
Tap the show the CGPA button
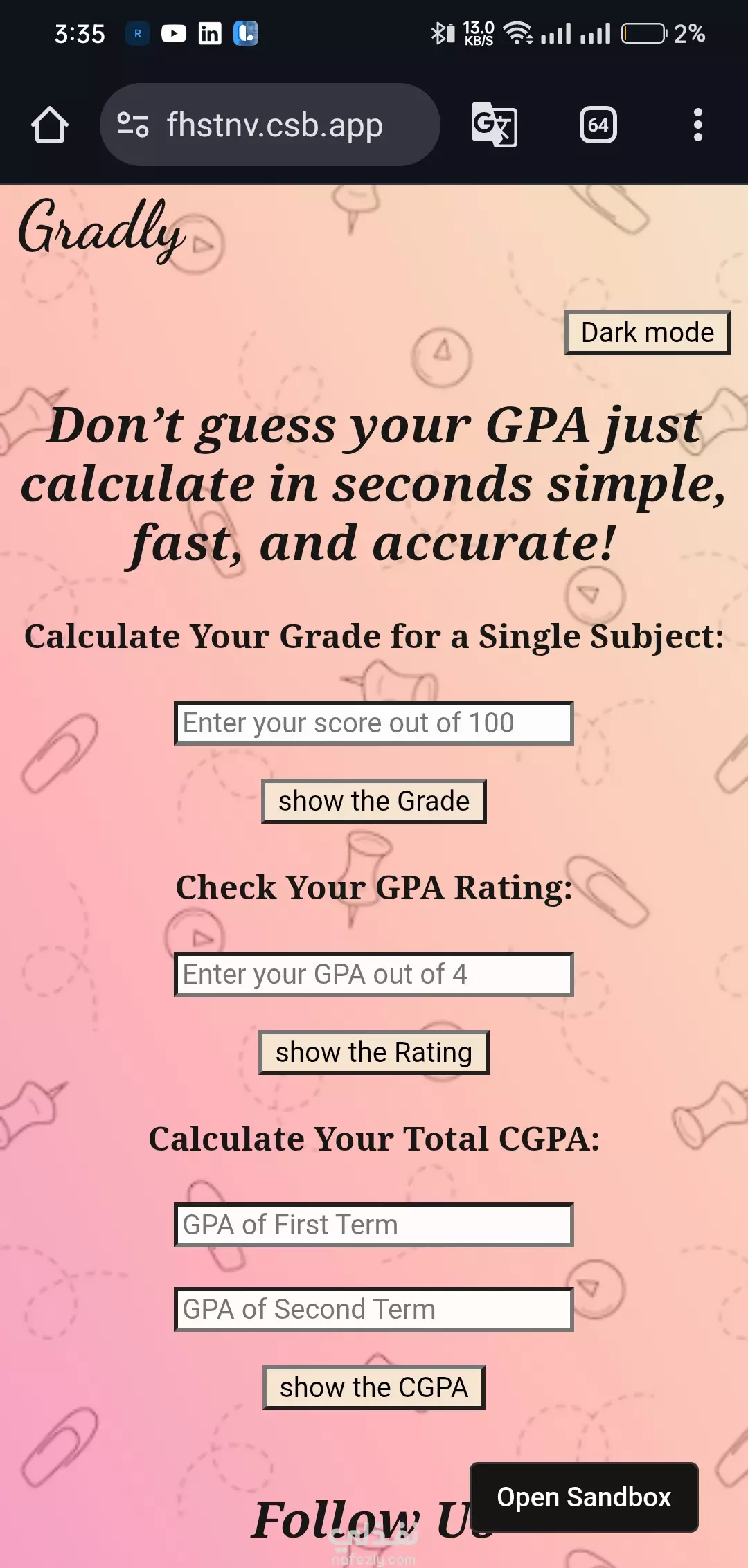pos(374,1388)
